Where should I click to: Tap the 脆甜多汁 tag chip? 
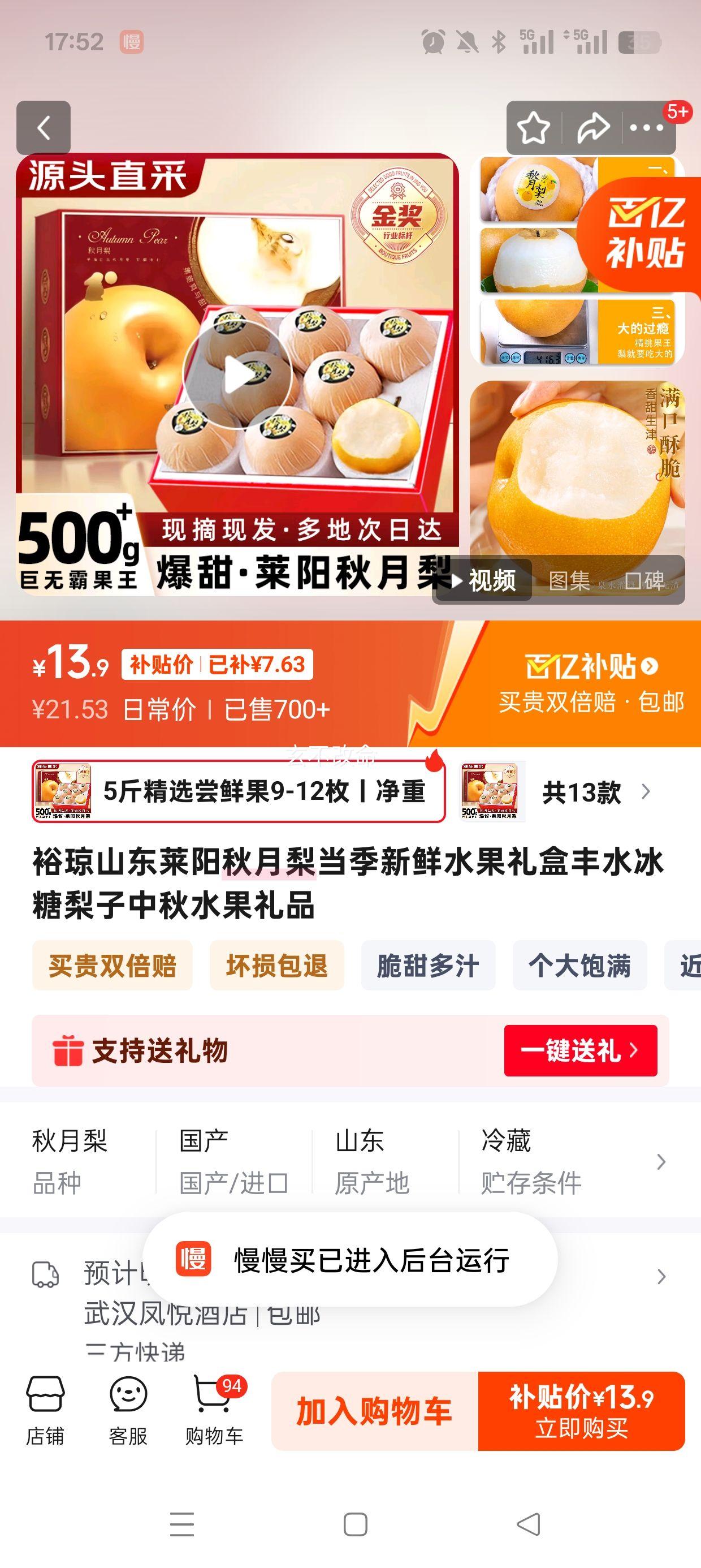(x=428, y=966)
